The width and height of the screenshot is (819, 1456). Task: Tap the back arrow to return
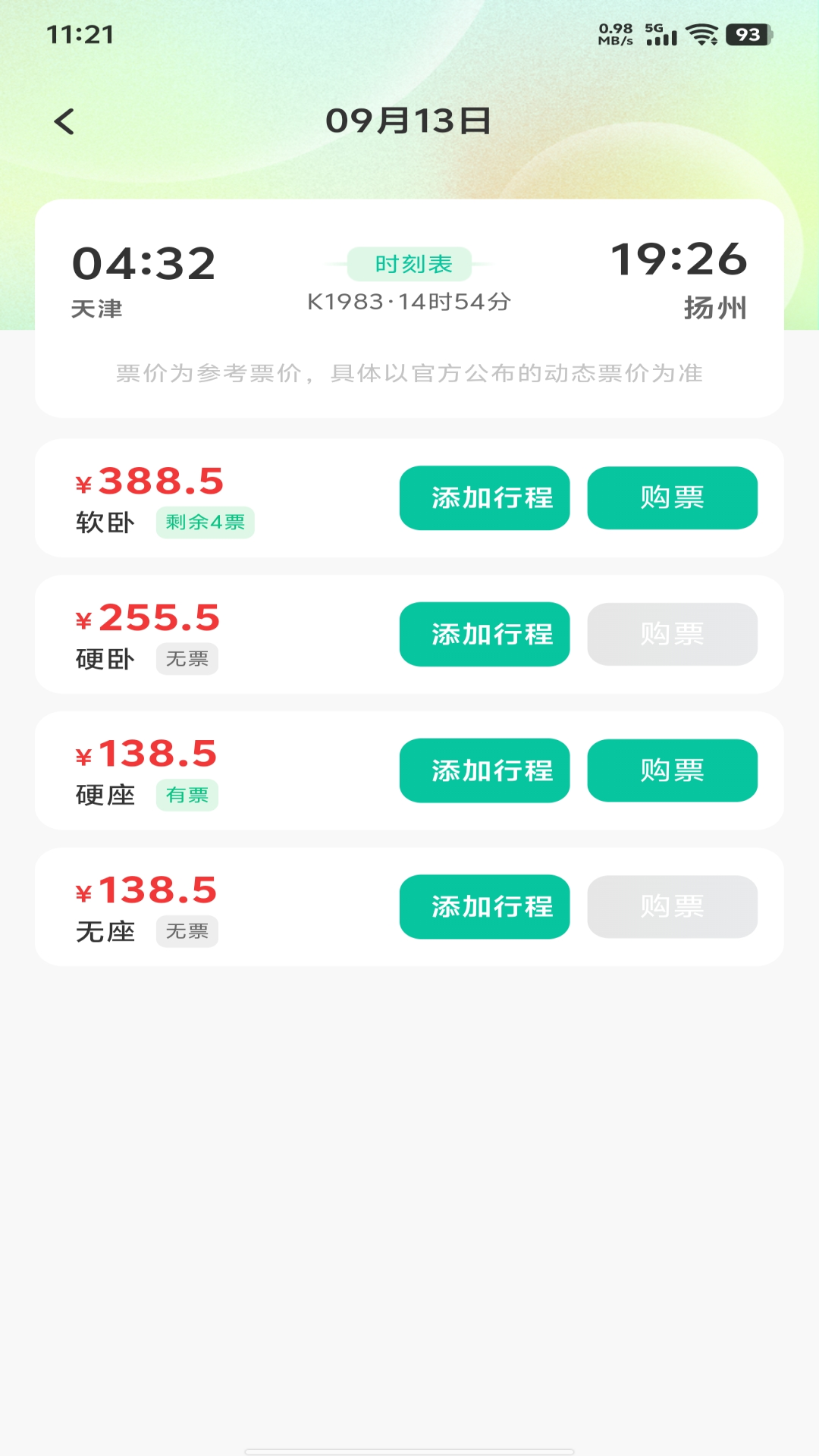tap(65, 120)
